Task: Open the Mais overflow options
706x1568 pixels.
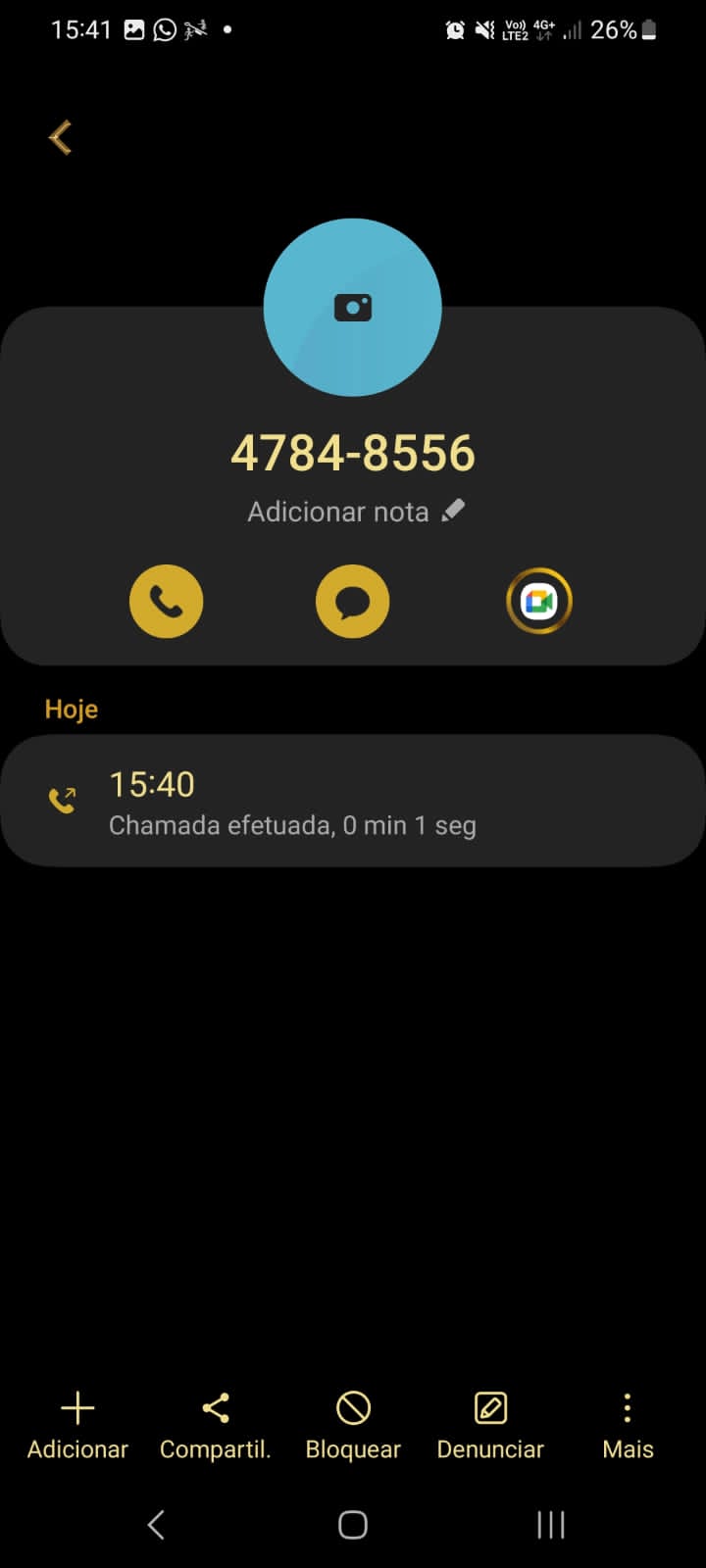Action: (628, 1425)
